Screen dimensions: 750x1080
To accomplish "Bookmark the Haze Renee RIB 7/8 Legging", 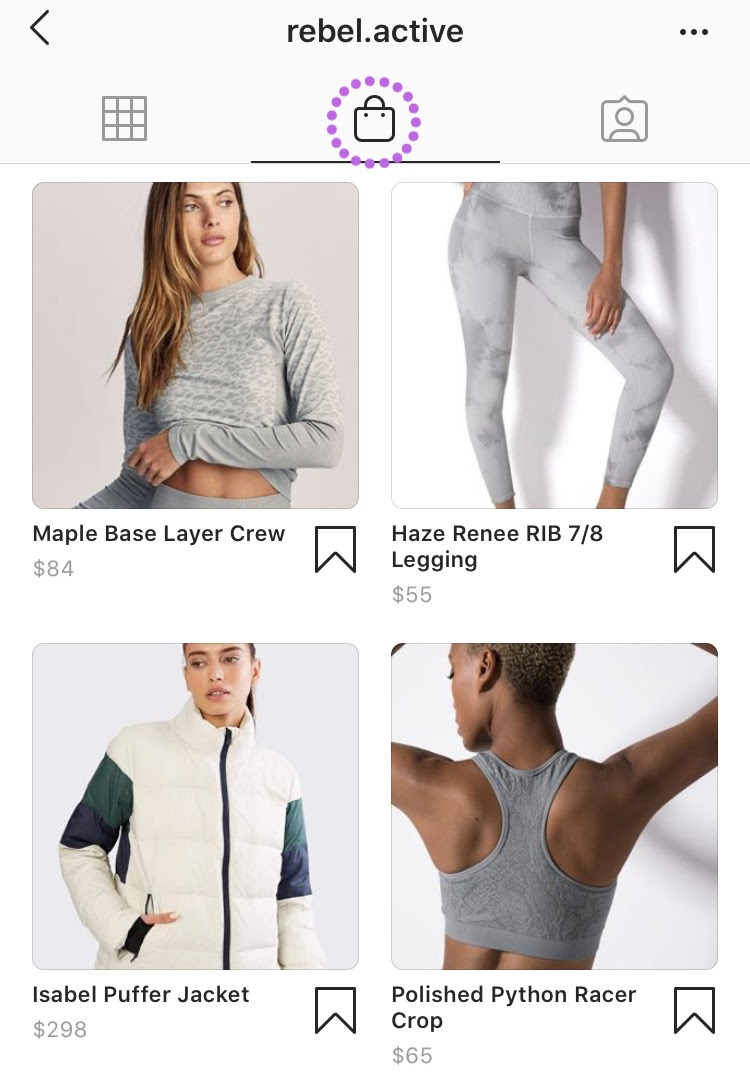I will pos(694,550).
